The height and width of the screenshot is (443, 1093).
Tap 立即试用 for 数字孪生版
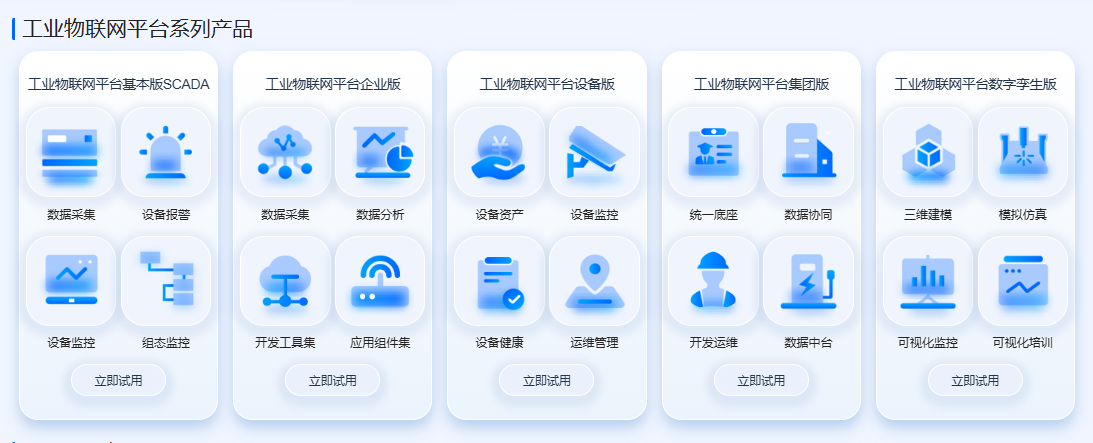975,380
